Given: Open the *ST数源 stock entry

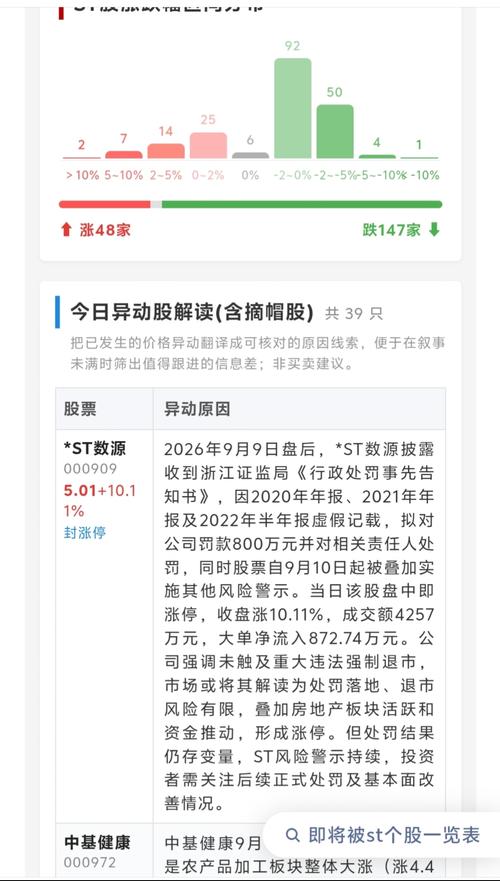Looking at the screenshot, I should pyautogui.click(x=94, y=448).
